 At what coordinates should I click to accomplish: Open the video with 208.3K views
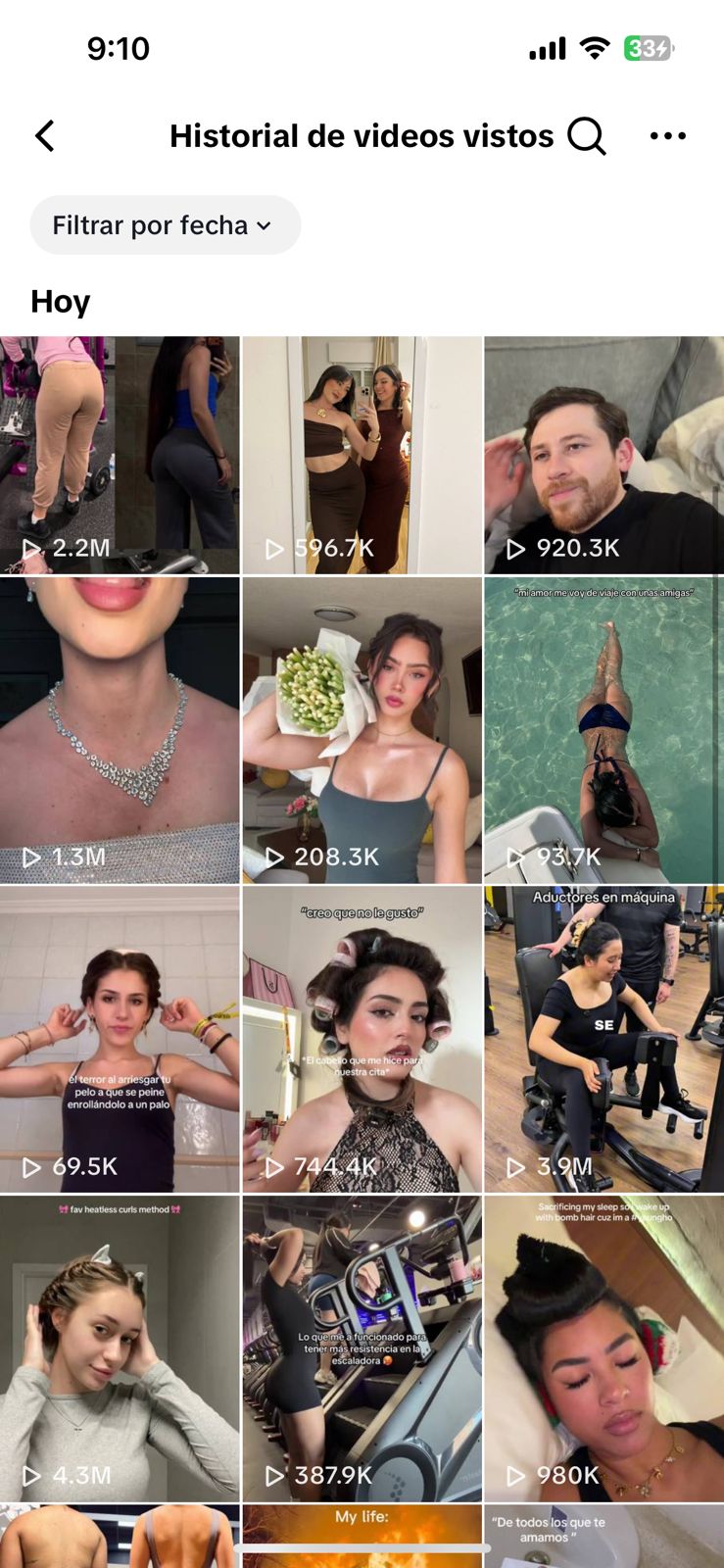pyautogui.click(x=362, y=730)
